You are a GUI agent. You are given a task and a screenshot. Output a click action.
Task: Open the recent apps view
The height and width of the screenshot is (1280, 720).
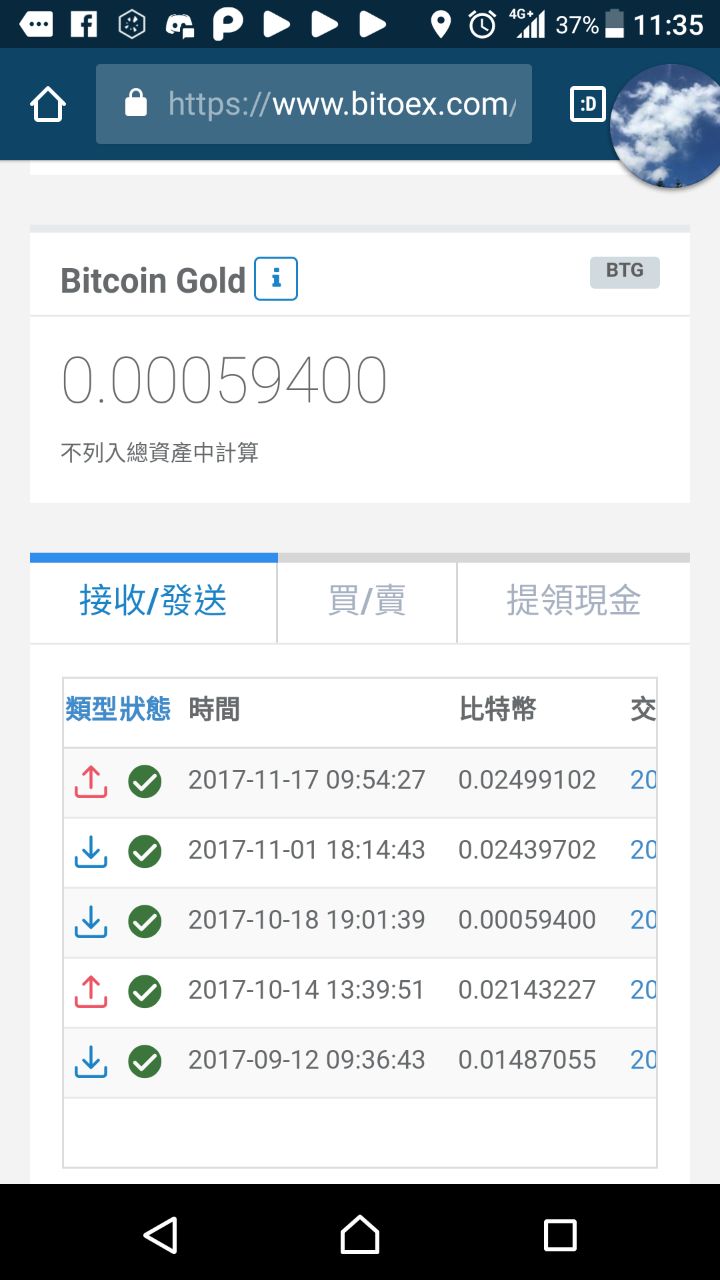tap(560, 1235)
